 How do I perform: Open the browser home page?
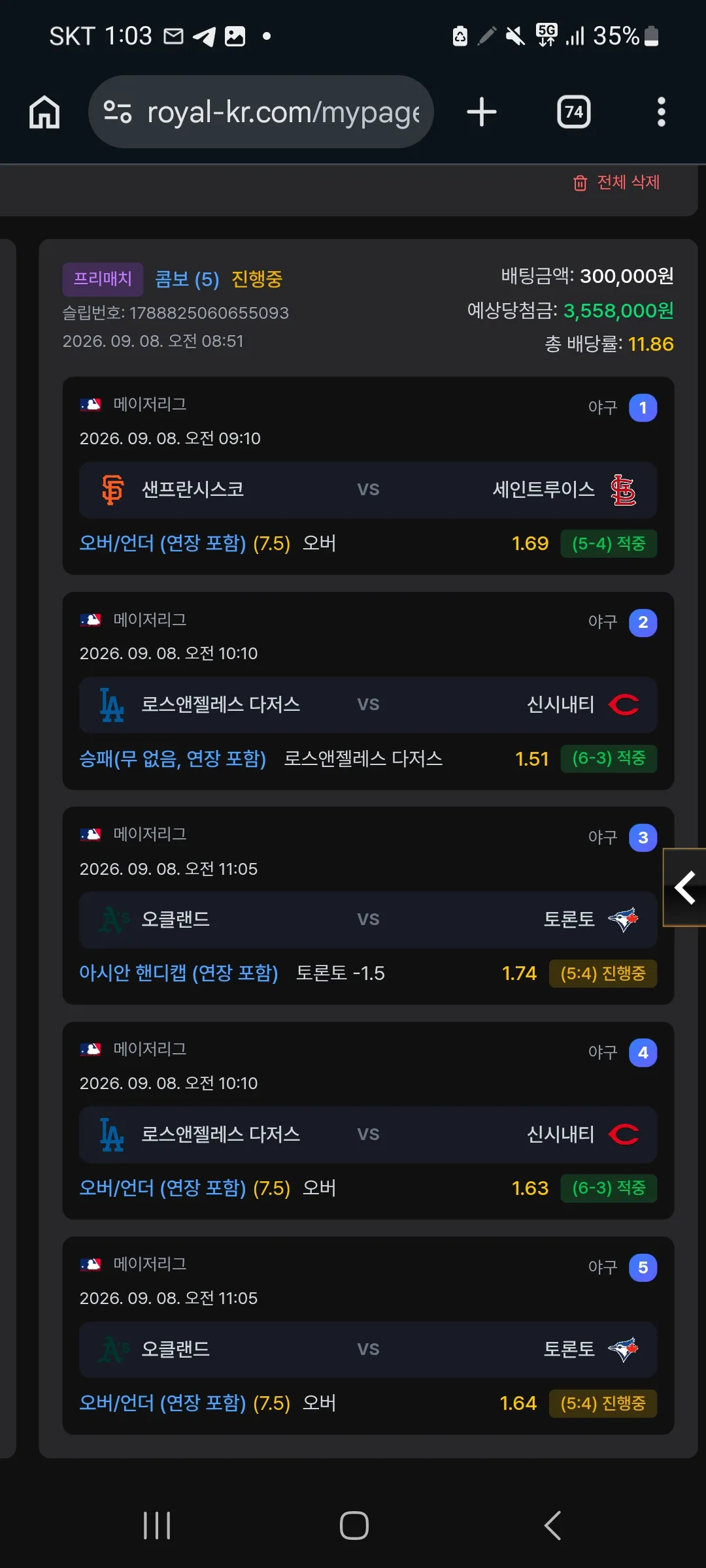click(44, 112)
